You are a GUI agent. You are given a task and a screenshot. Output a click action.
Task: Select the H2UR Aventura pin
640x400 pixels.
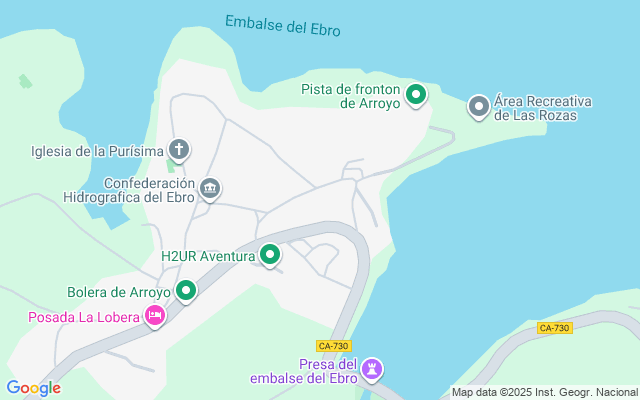click(270, 256)
